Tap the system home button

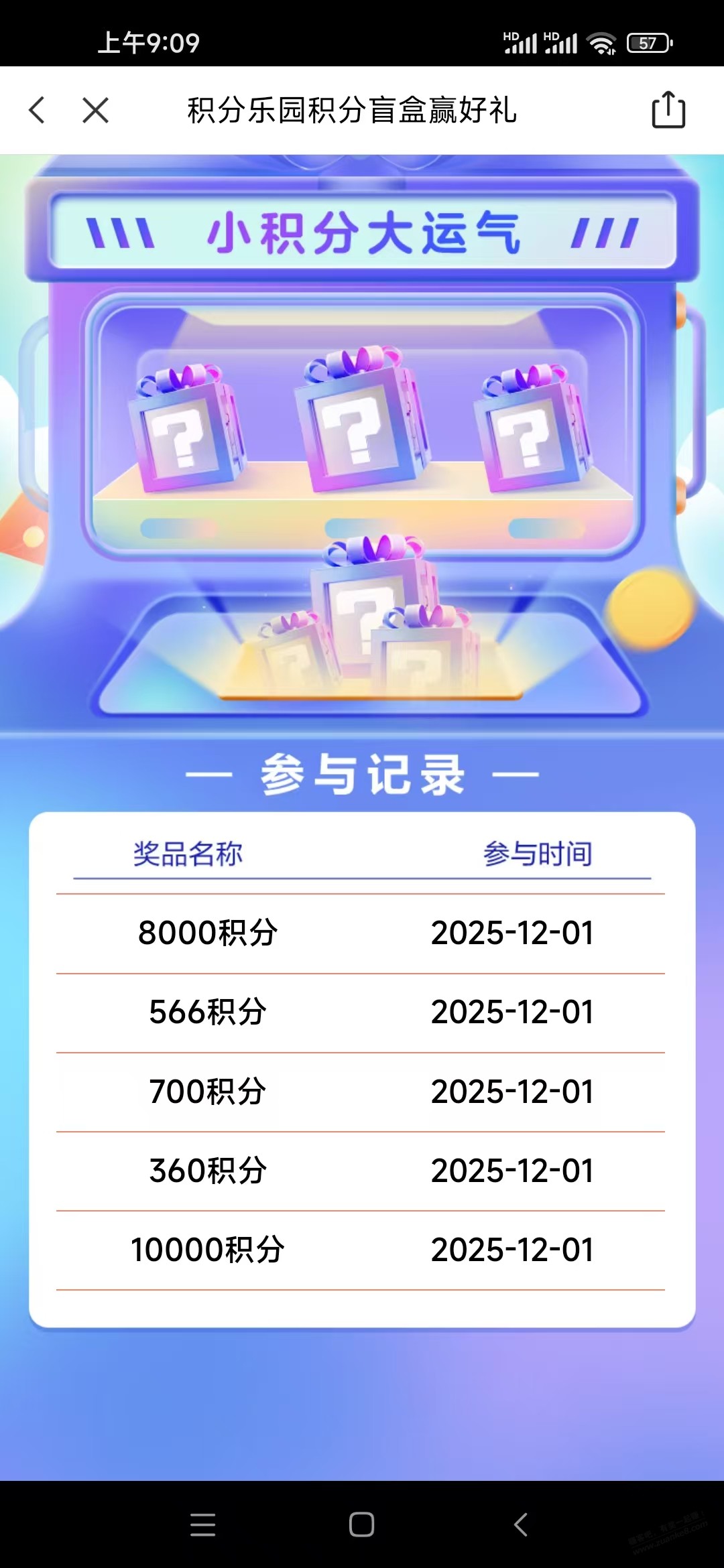361,1524
